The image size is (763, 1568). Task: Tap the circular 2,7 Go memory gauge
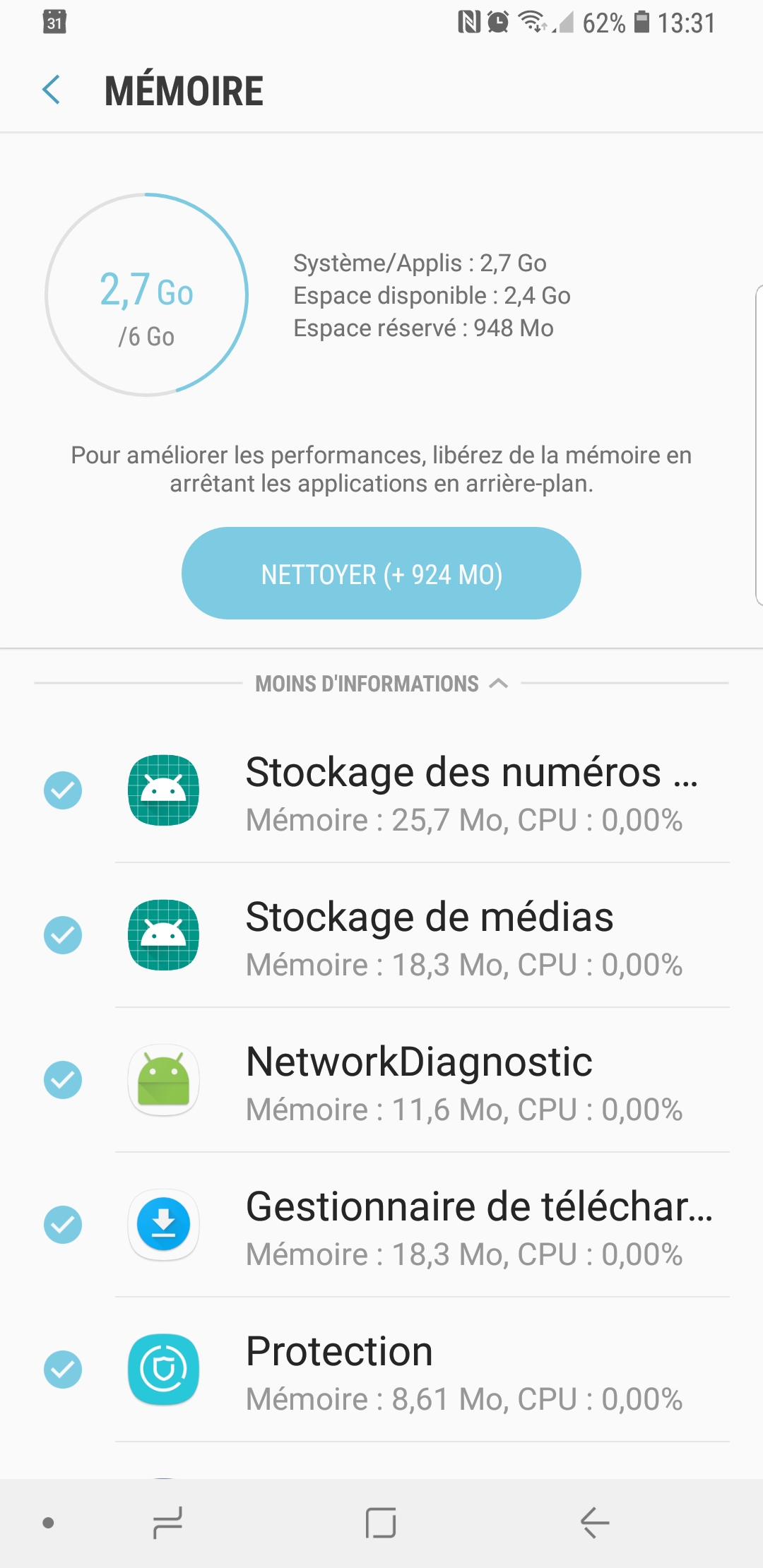(x=146, y=292)
